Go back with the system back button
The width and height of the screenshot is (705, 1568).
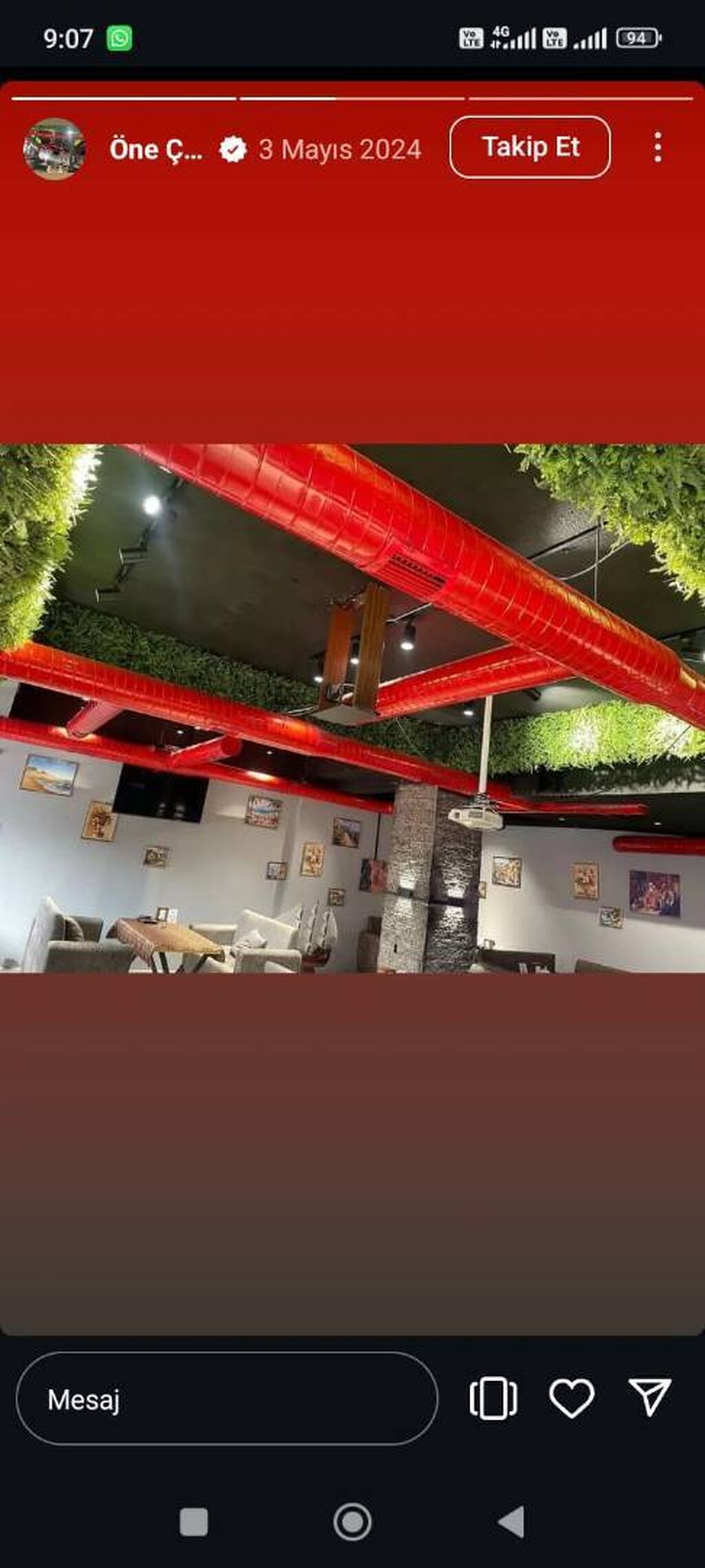click(x=512, y=1522)
